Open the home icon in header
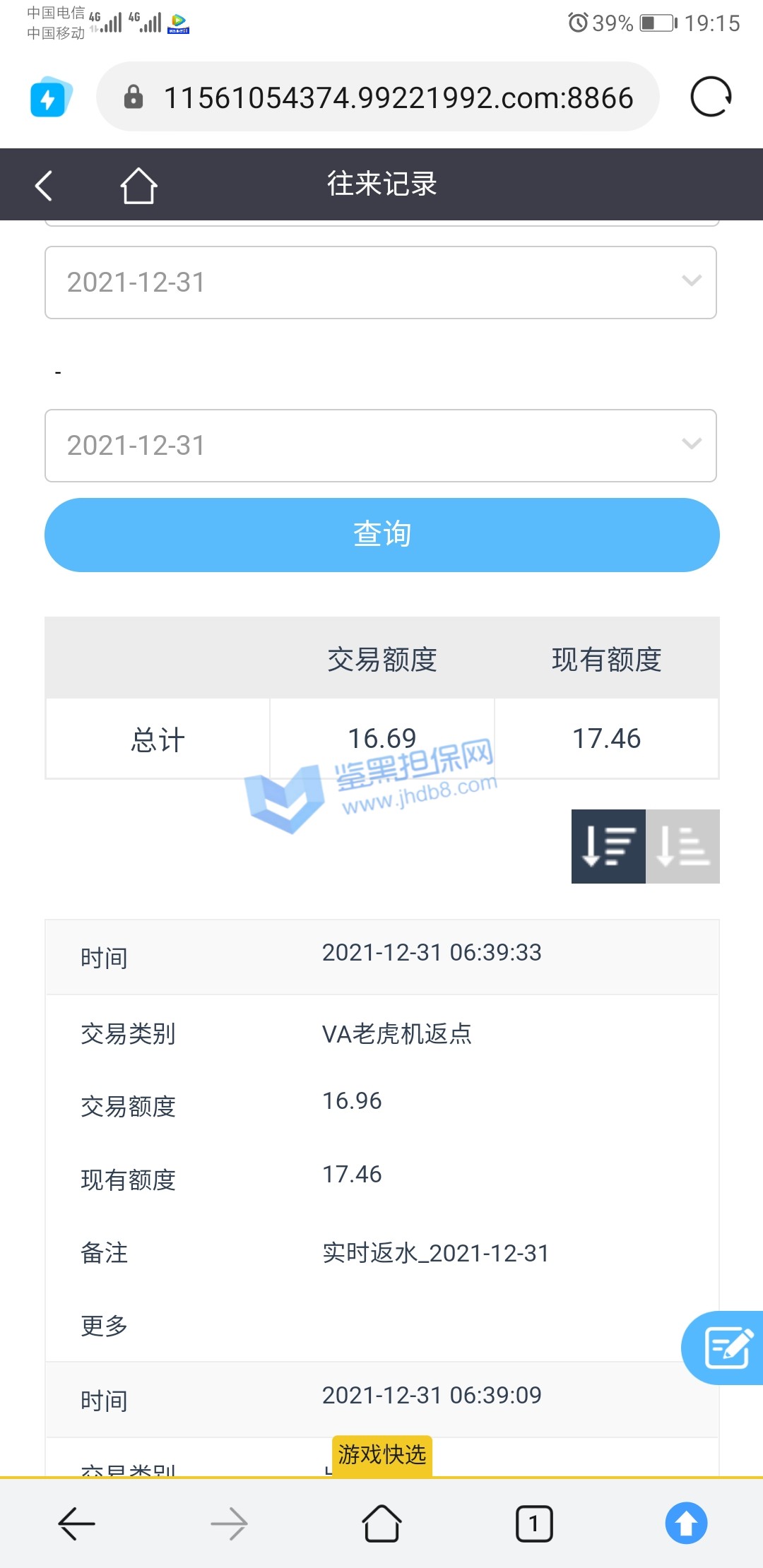 tap(138, 186)
